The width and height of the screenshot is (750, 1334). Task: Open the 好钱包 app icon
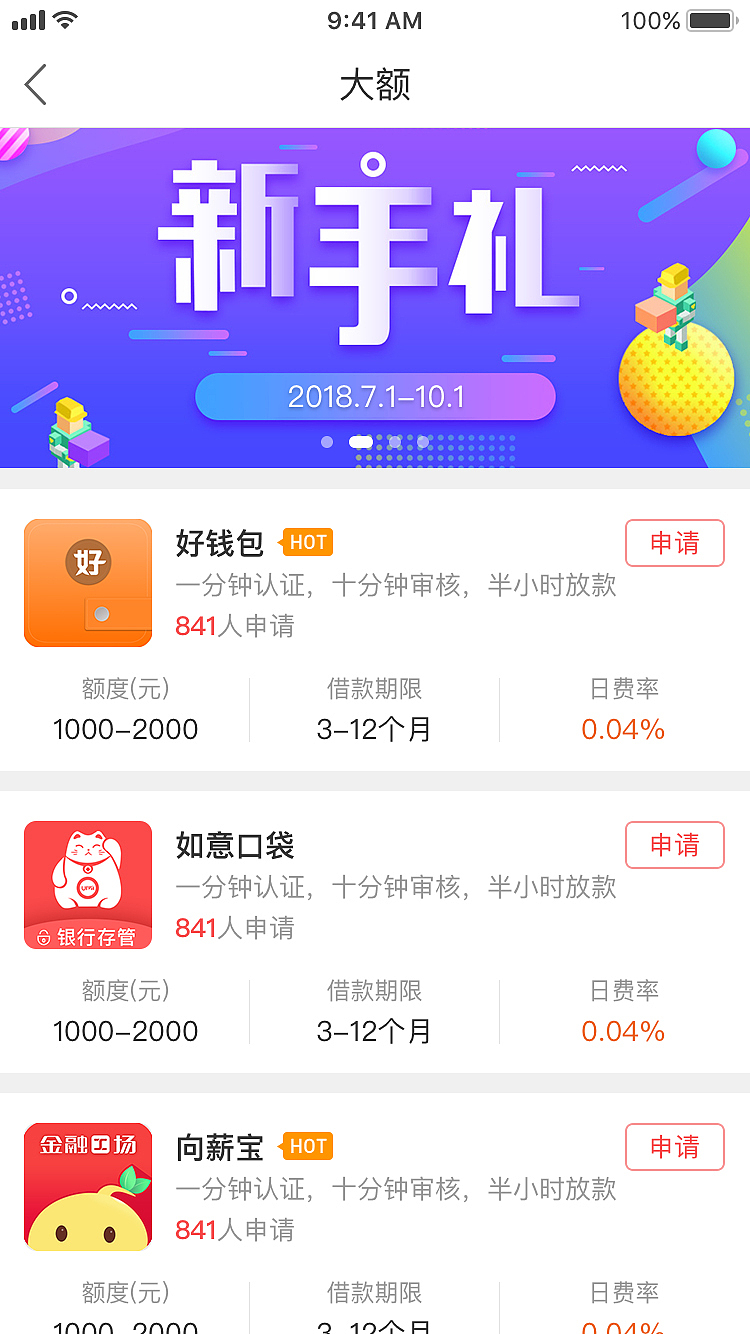88,583
